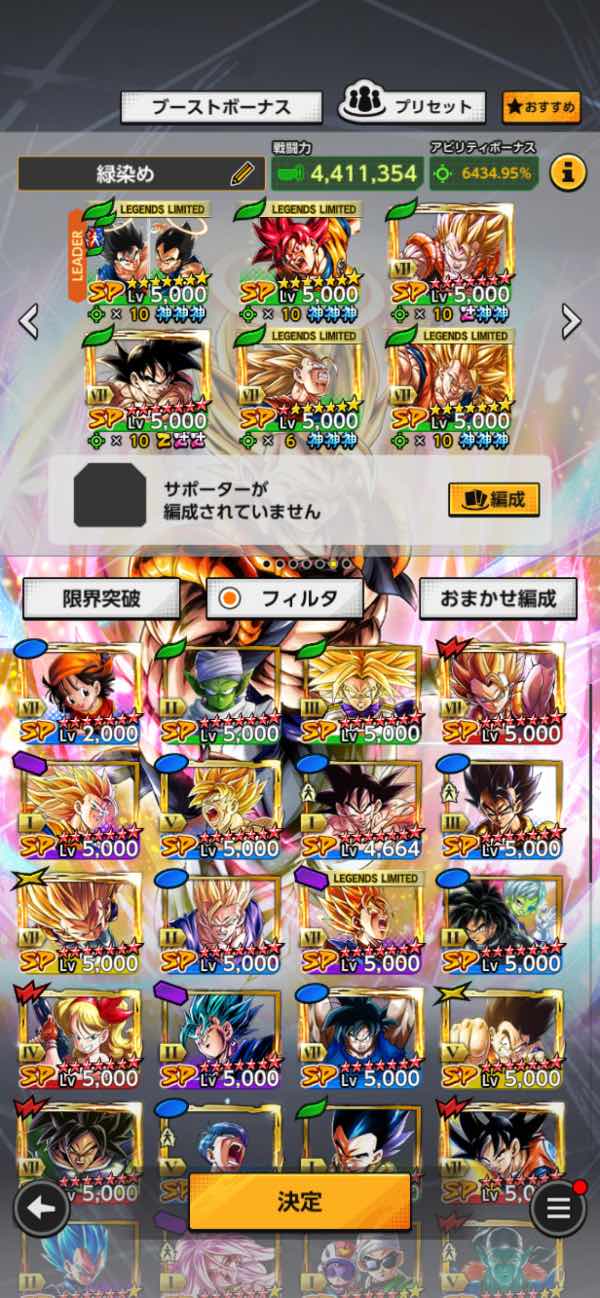Open the yellow info icon
This screenshot has height=1298, width=600.
coord(567,173)
